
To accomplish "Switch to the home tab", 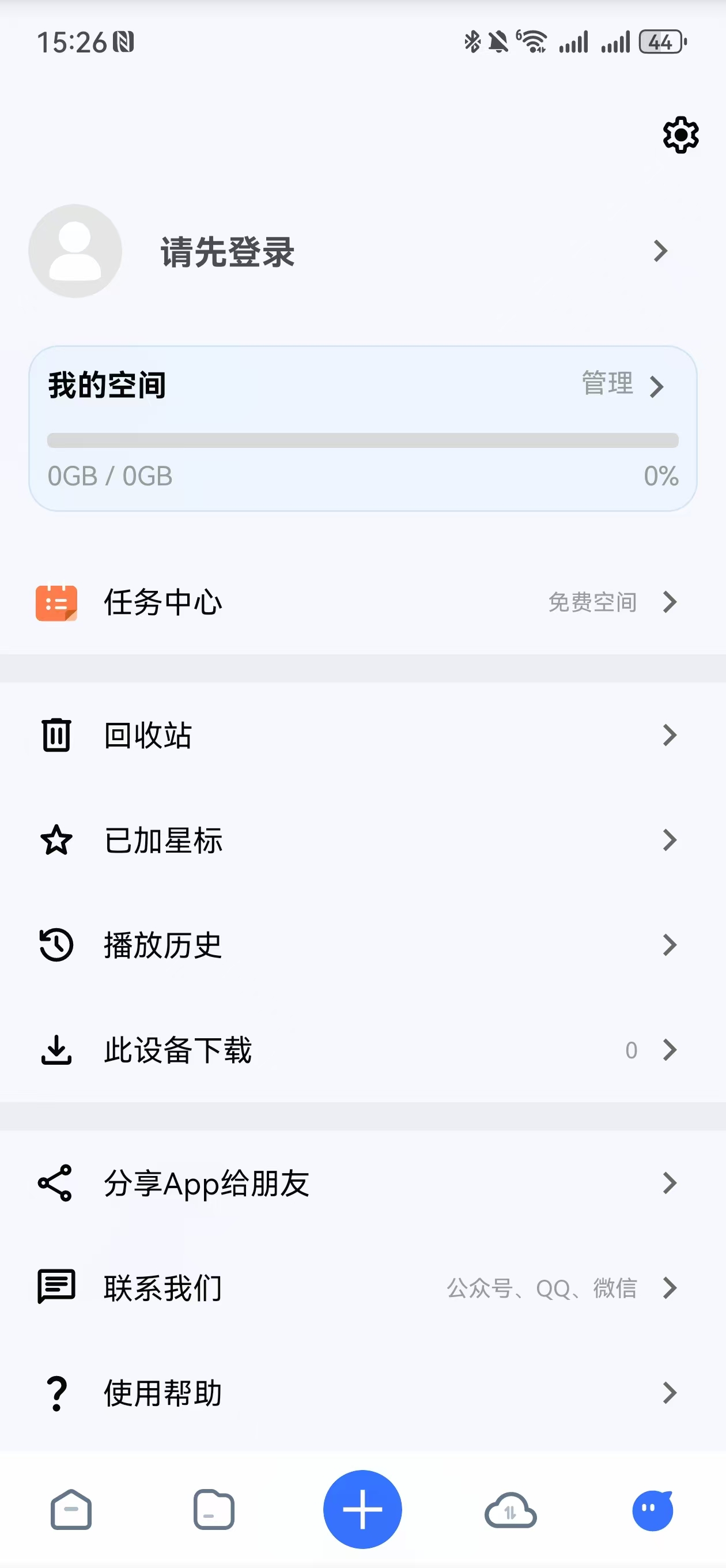I will 71,1510.
